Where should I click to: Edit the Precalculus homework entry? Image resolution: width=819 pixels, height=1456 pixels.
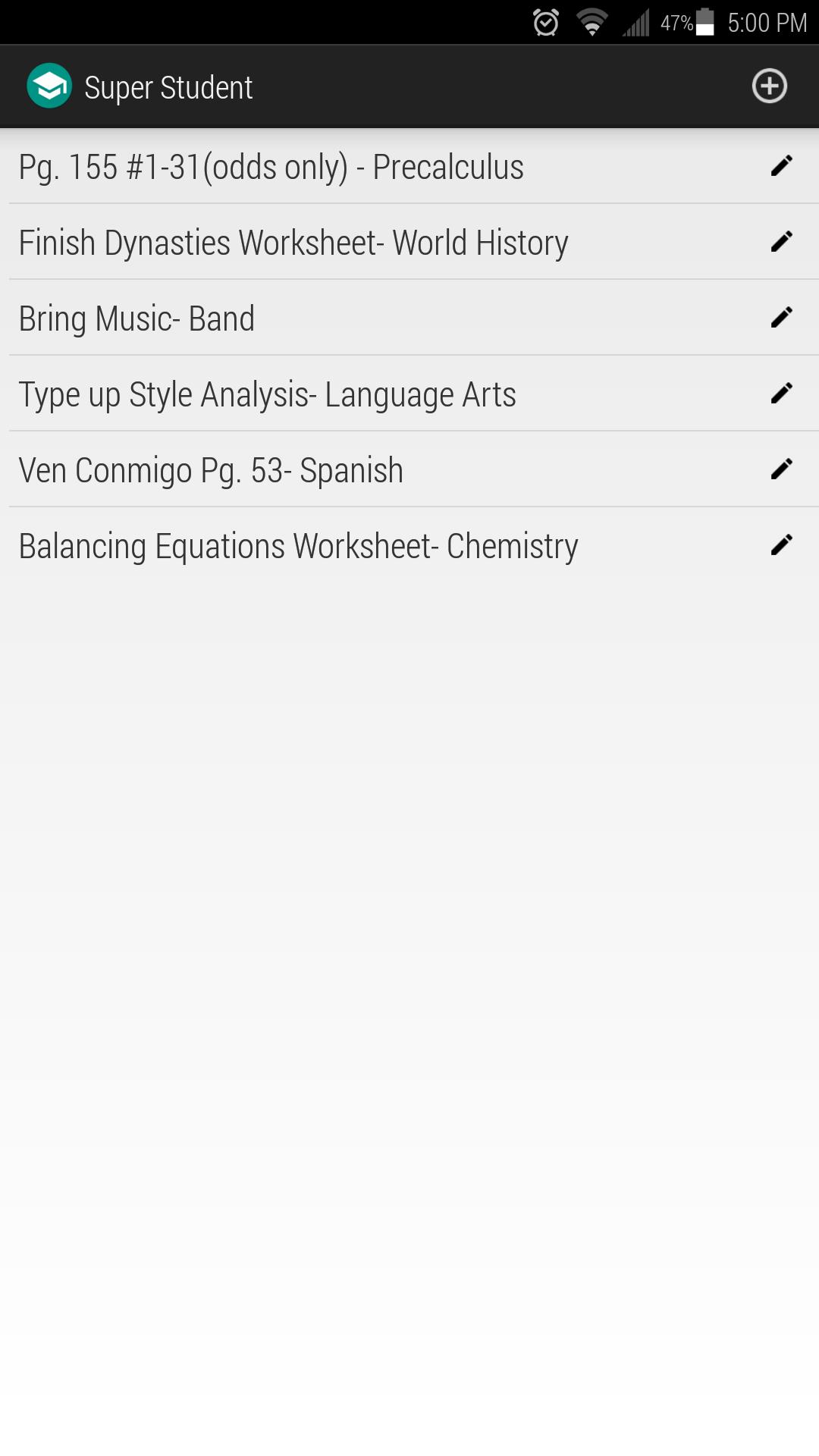pos(780,166)
